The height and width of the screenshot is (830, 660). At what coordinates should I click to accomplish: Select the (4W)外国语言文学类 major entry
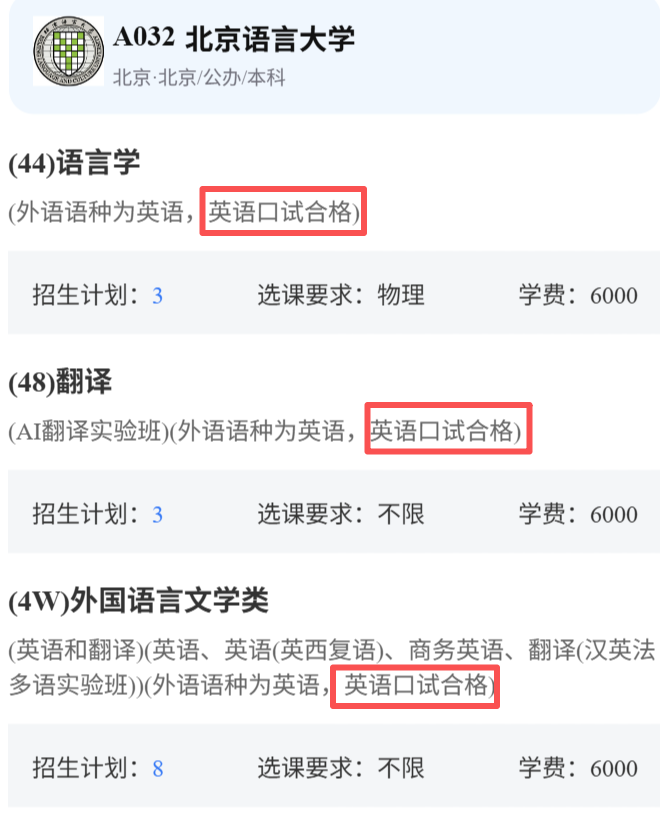[138, 601]
